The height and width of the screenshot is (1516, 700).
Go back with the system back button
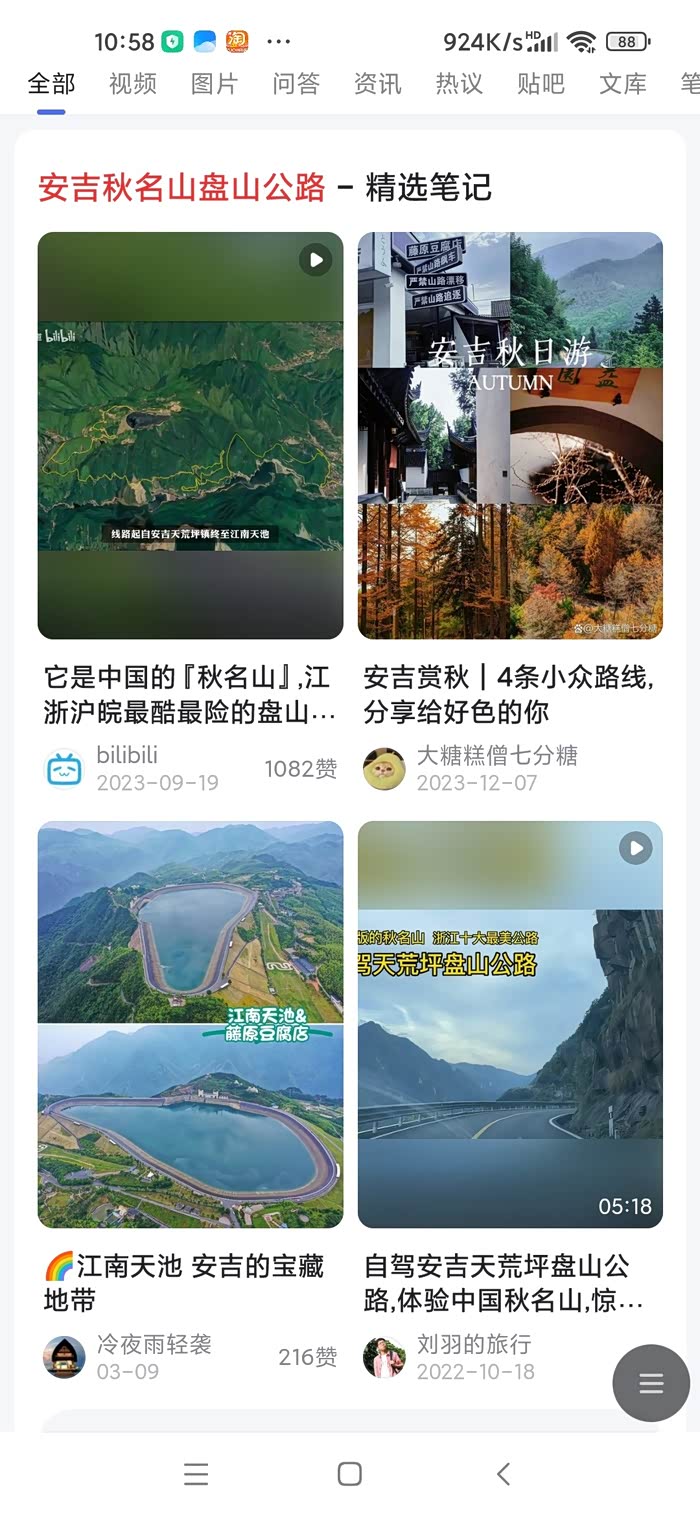(504, 1473)
